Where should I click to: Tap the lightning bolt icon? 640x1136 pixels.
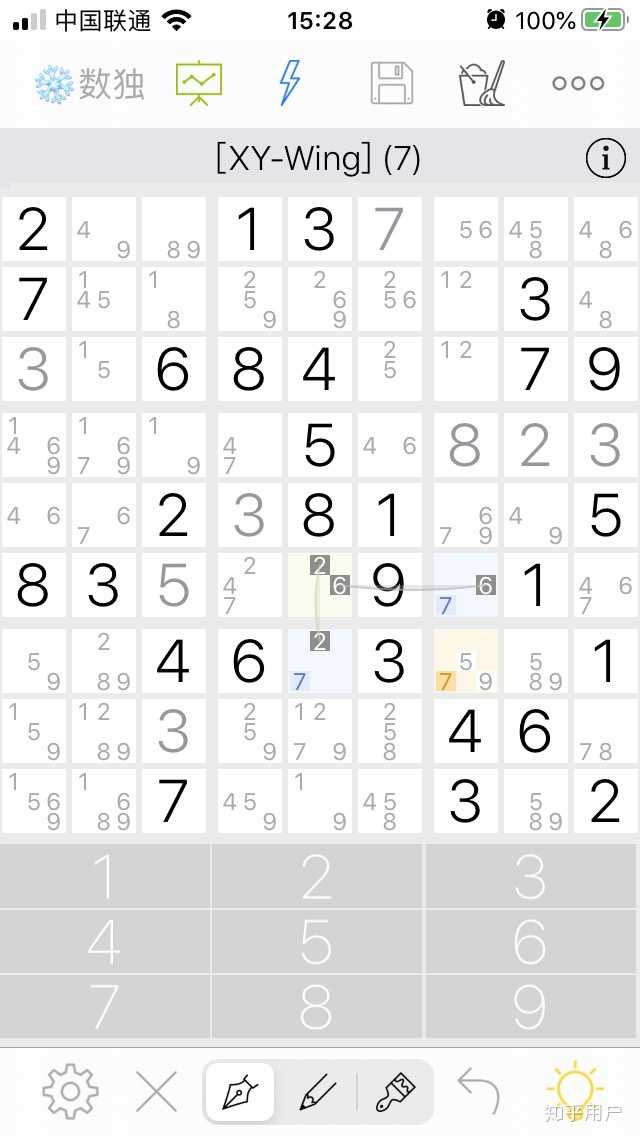pos(289,83)
